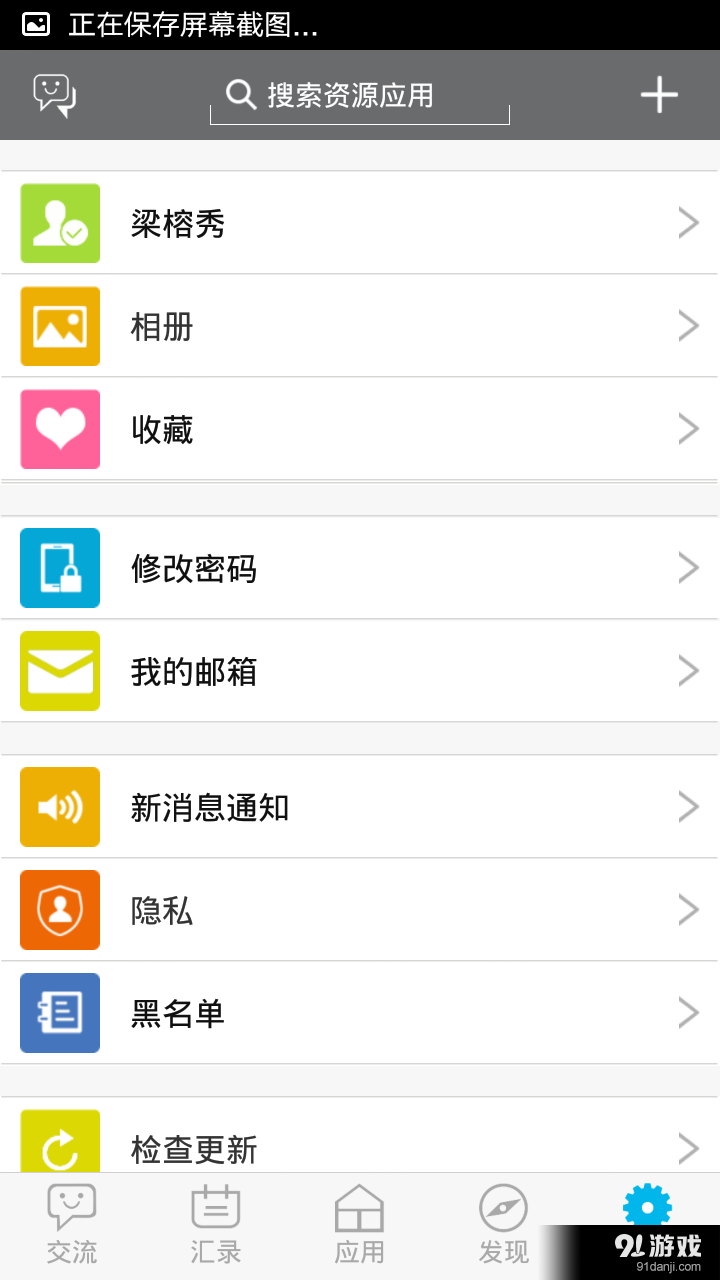The width and height of the screenshot is (720, 1280).
Task: Click the 搜索资源应用 search field
Action: 359,95
